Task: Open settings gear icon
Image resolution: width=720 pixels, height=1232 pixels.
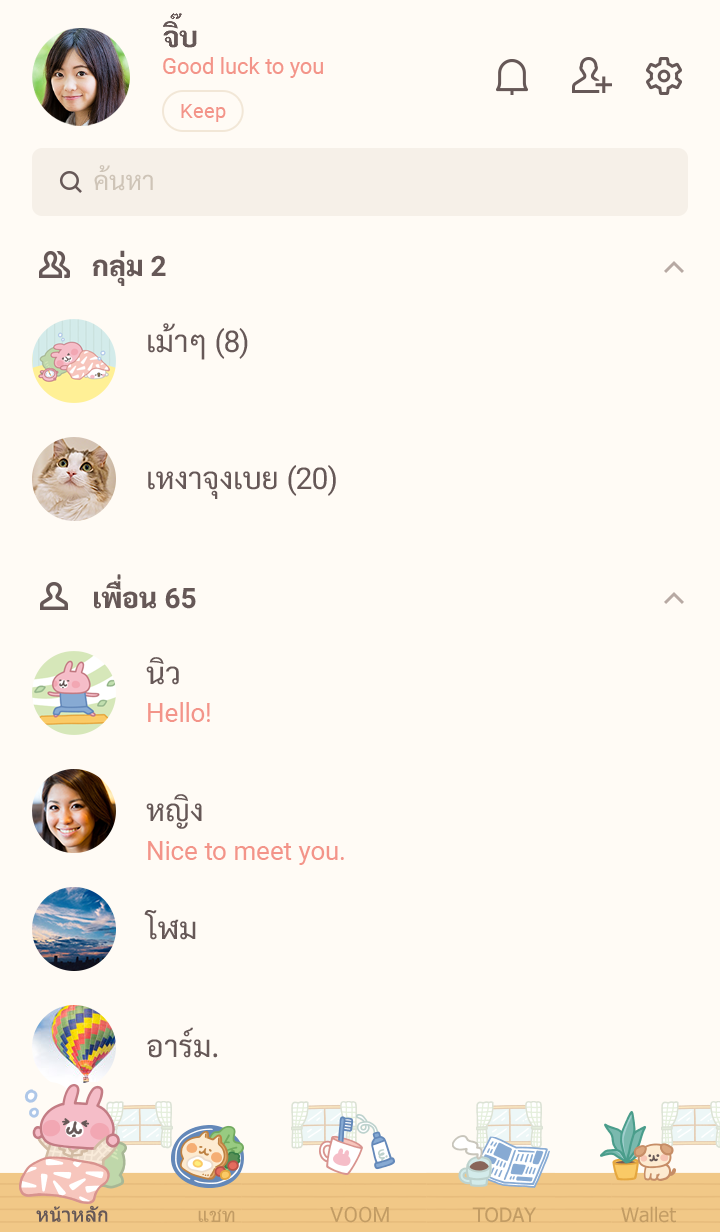Action: 664,77
